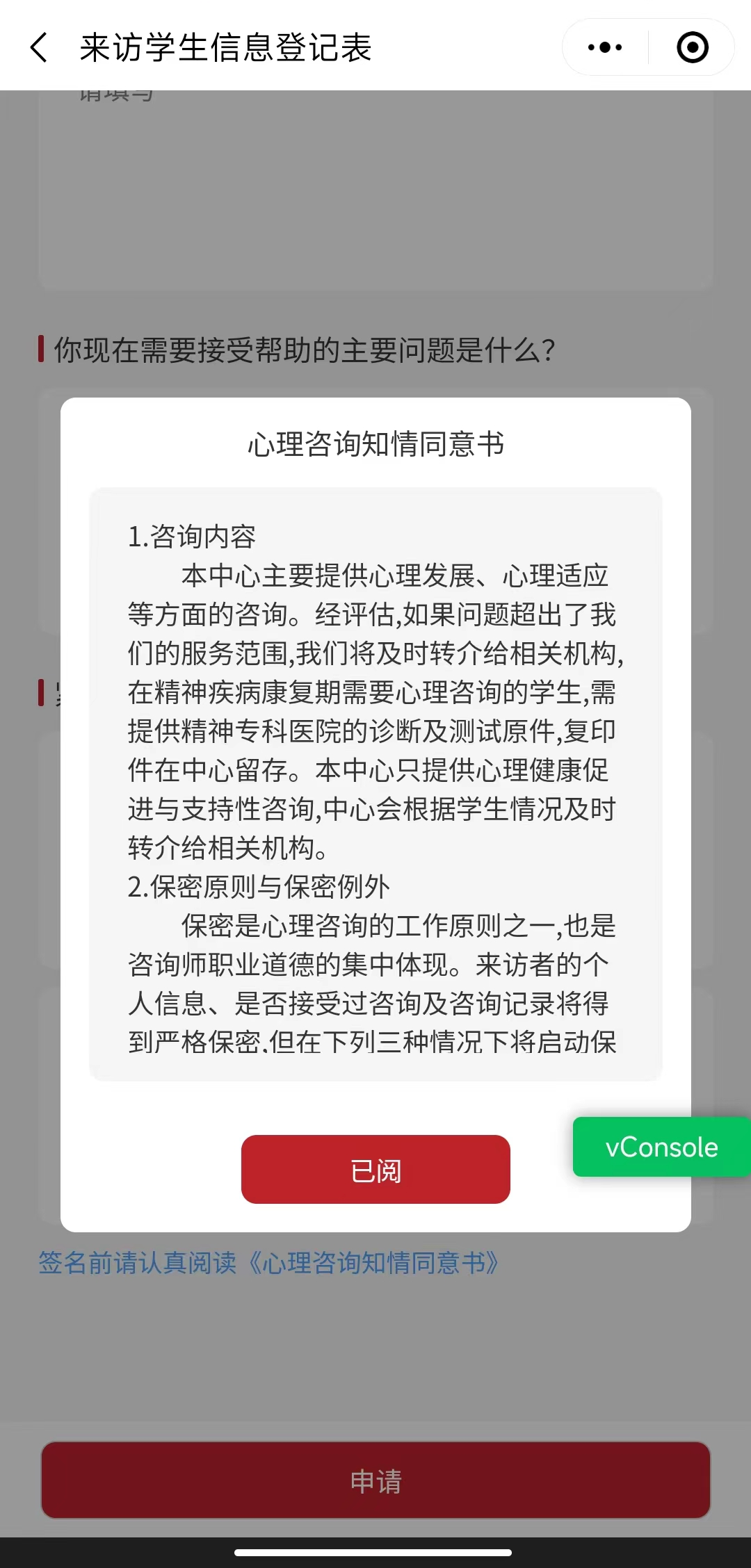This screenshot has height=1568, width=751.
Task: Tap the circular exit mini-program icon
Action: [691, 47]
